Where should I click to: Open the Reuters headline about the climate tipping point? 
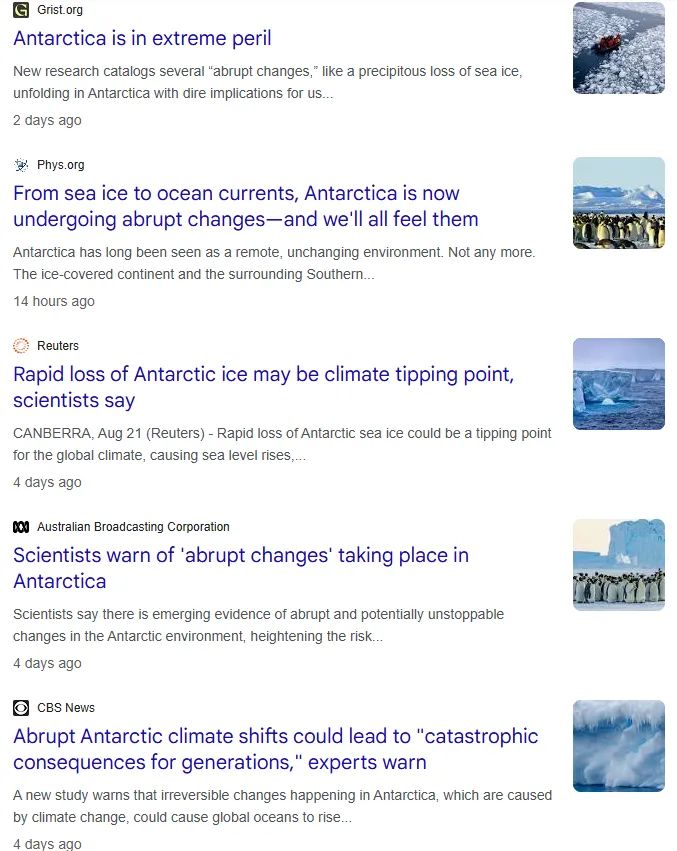263,387
